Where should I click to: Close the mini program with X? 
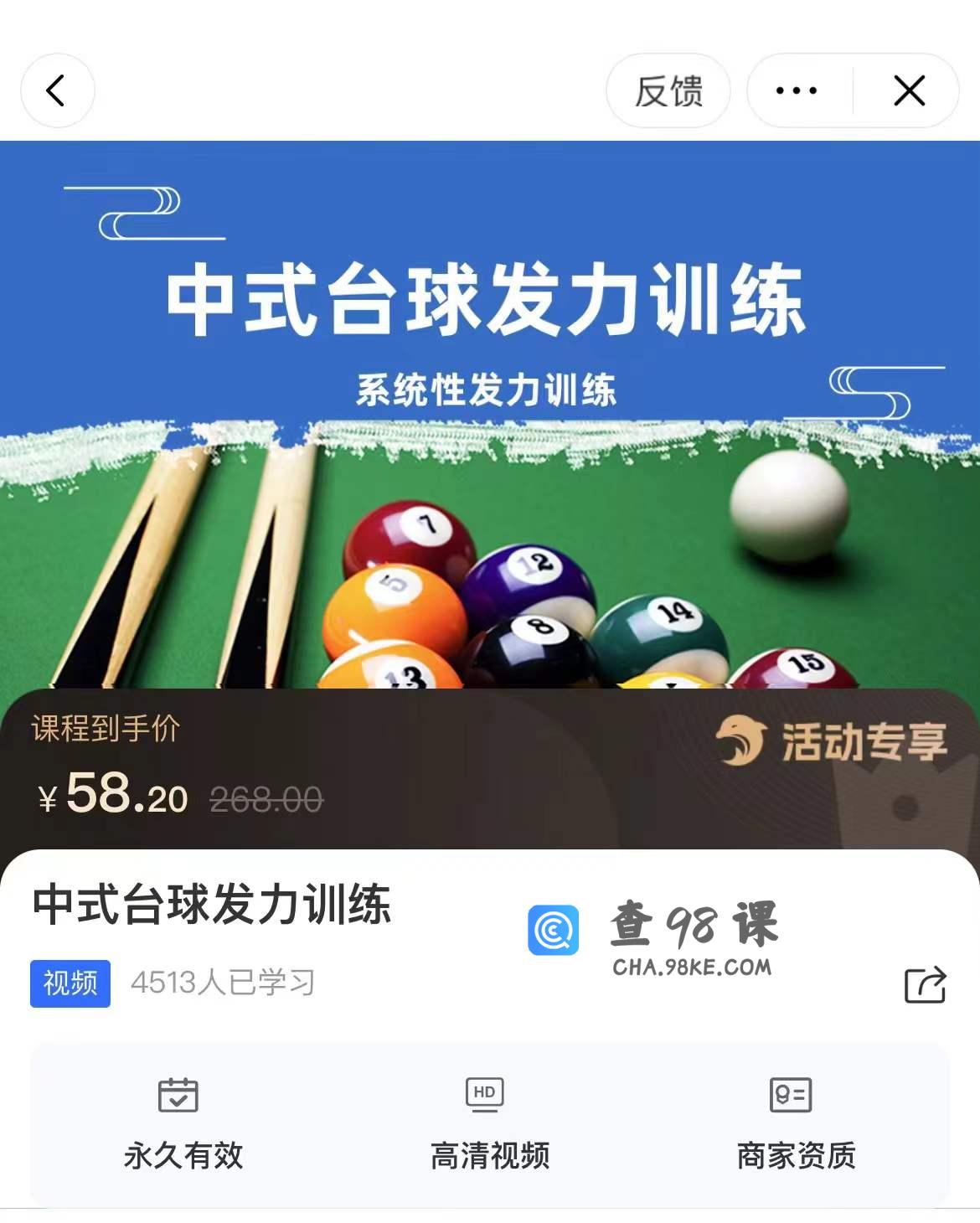[909, 90]
